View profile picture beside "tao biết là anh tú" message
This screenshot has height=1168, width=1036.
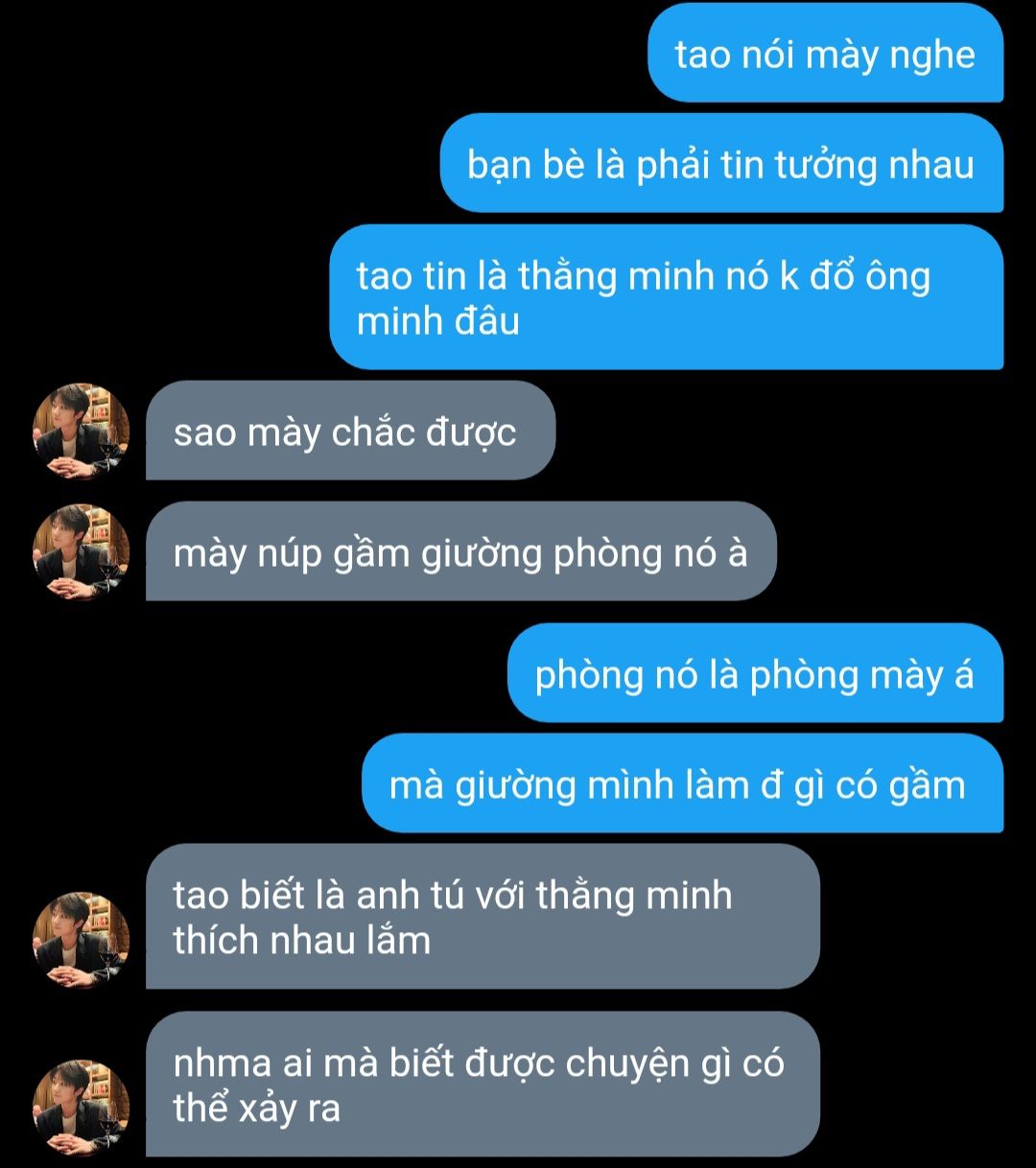coord(82,941)
